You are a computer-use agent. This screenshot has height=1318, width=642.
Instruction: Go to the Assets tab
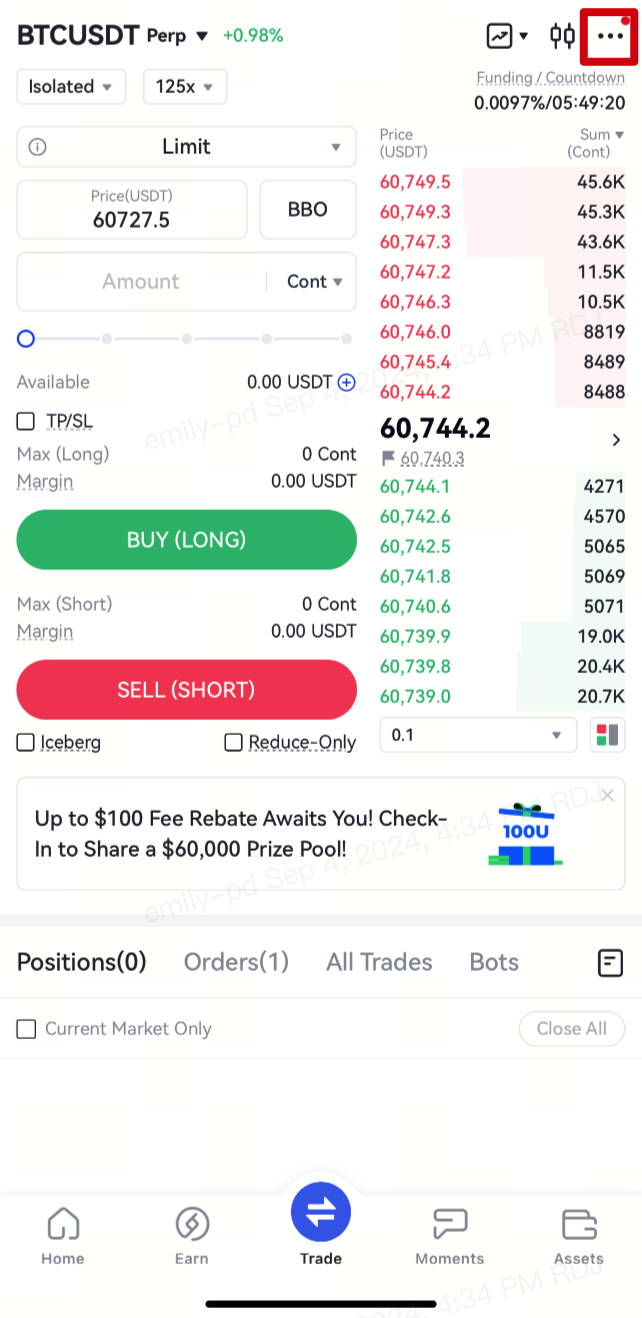pyautogui.click(x=579, y=1236)
